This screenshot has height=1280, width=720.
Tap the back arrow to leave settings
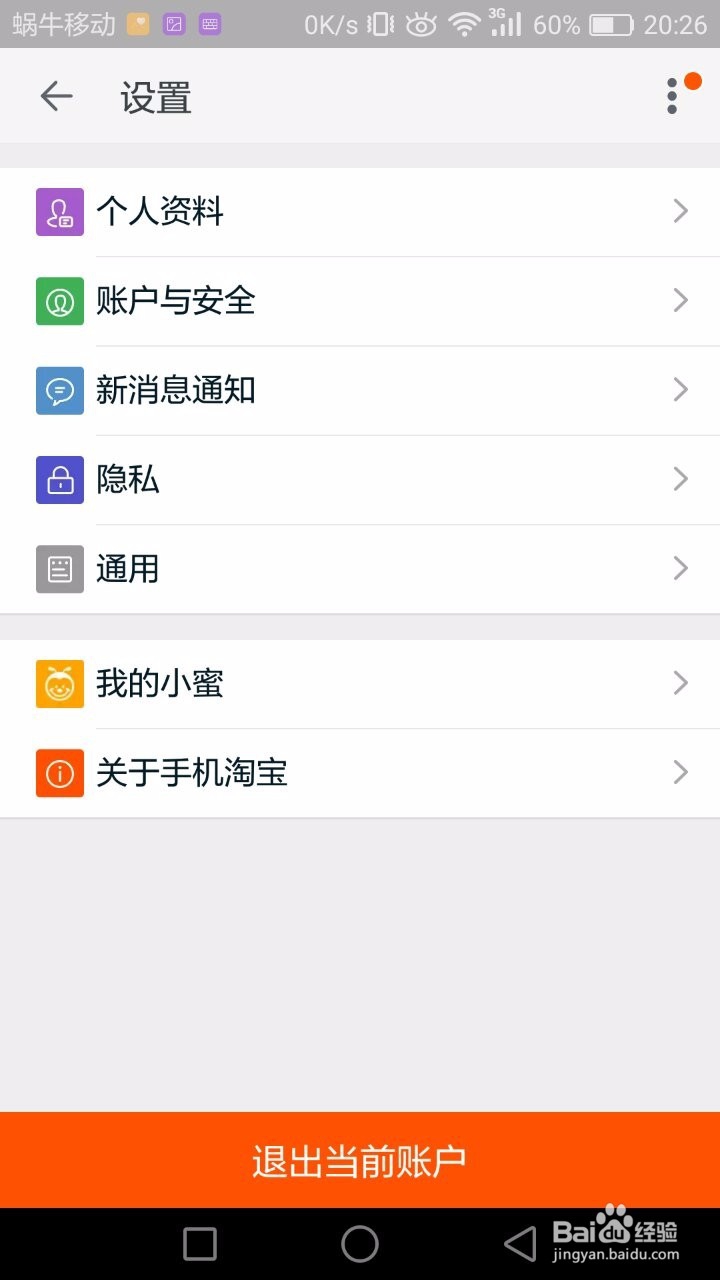pyautogui.click(x=56, y=96)
